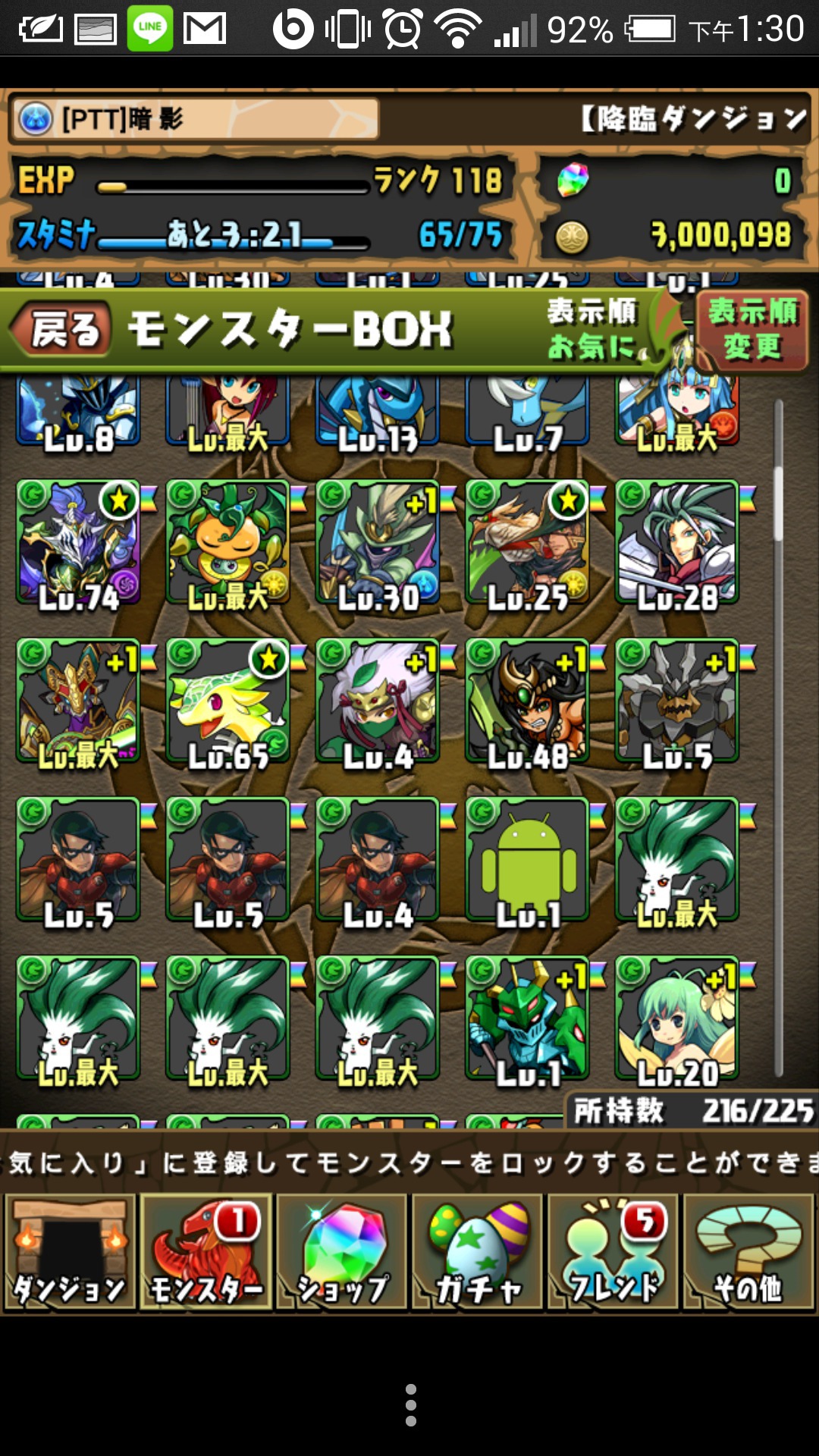Image resolution: width=819 pixels, height=1456 pixels.
Task: Switch to the モンスター tab
Action: point(206,1251)
